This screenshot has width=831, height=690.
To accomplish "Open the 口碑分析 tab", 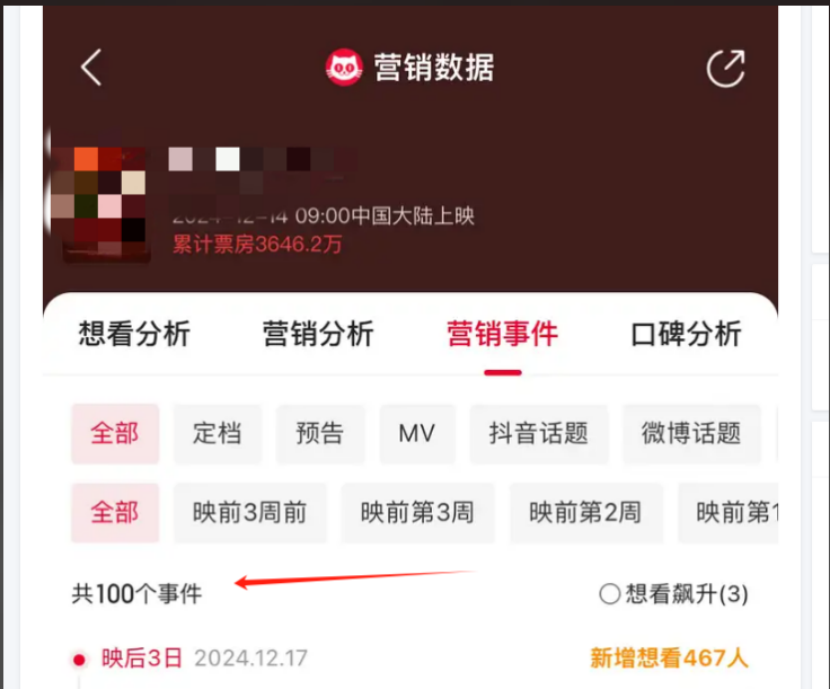I will pyautogui.click(x=686, y=333).
